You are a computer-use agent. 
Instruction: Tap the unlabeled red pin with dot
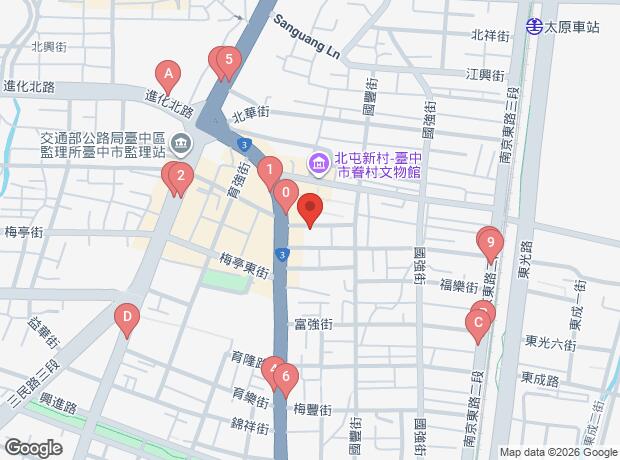[310, 209]
